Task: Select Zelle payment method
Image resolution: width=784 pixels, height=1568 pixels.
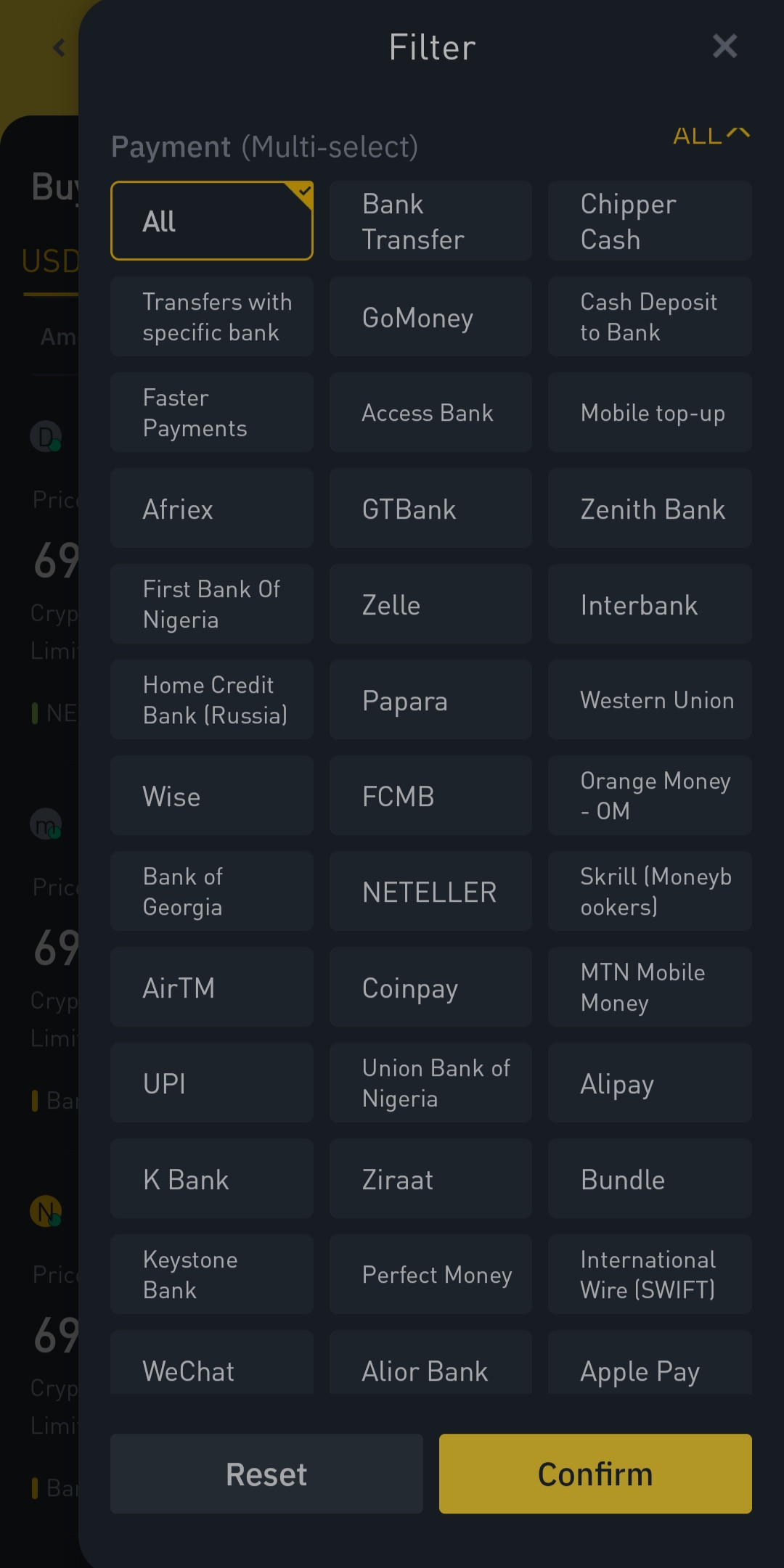Action: coord(430,604)
